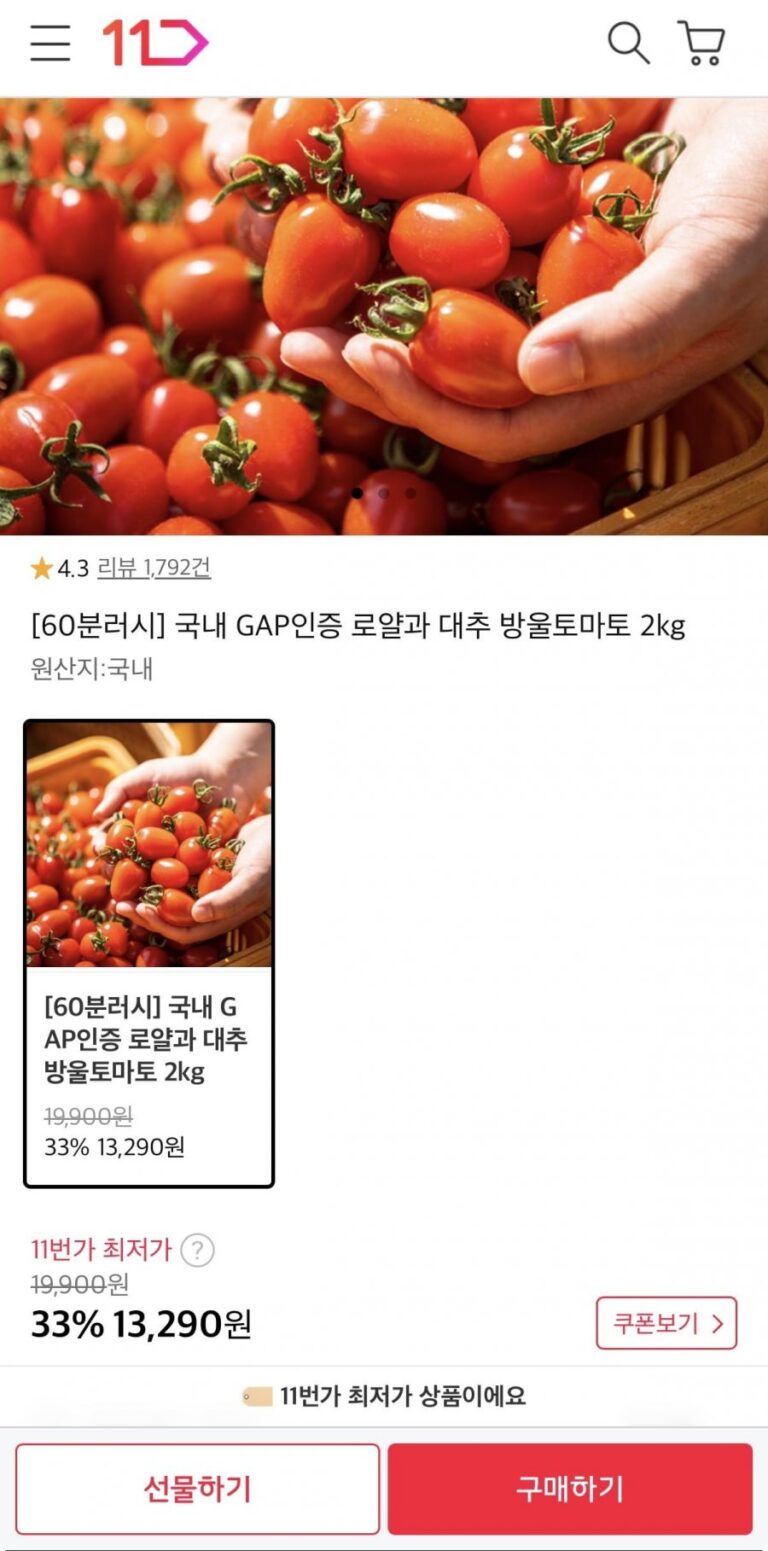Go to 11st home via logo

tap(155, 43)
